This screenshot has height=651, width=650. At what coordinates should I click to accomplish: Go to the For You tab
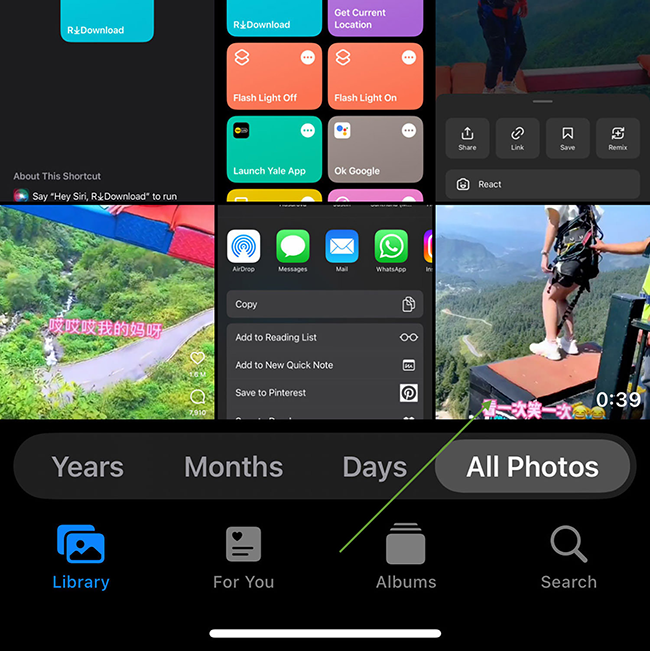click(x=243, y=558)
